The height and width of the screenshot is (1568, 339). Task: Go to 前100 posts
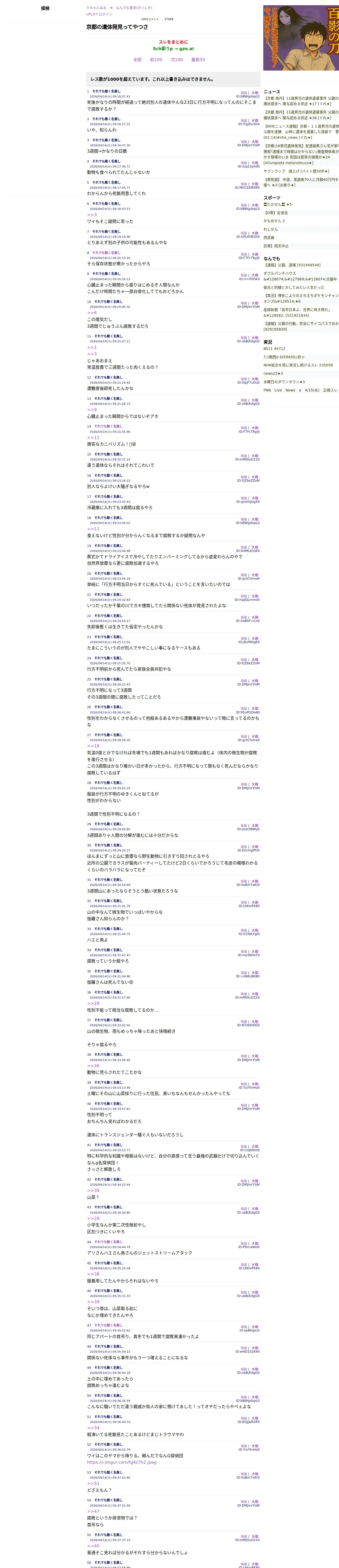(156, 60)
